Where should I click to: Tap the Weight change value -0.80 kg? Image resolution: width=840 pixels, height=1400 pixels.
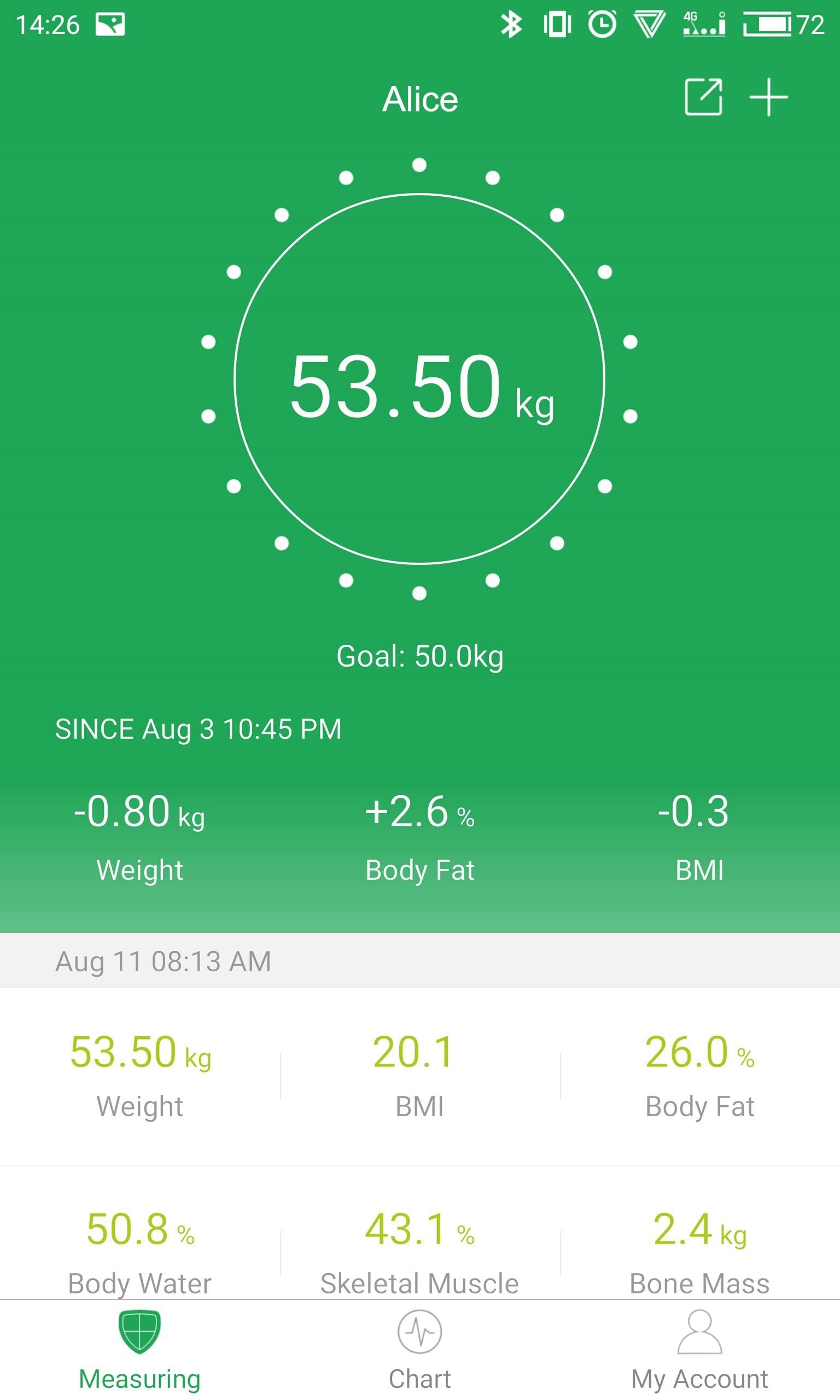[138, 813]
